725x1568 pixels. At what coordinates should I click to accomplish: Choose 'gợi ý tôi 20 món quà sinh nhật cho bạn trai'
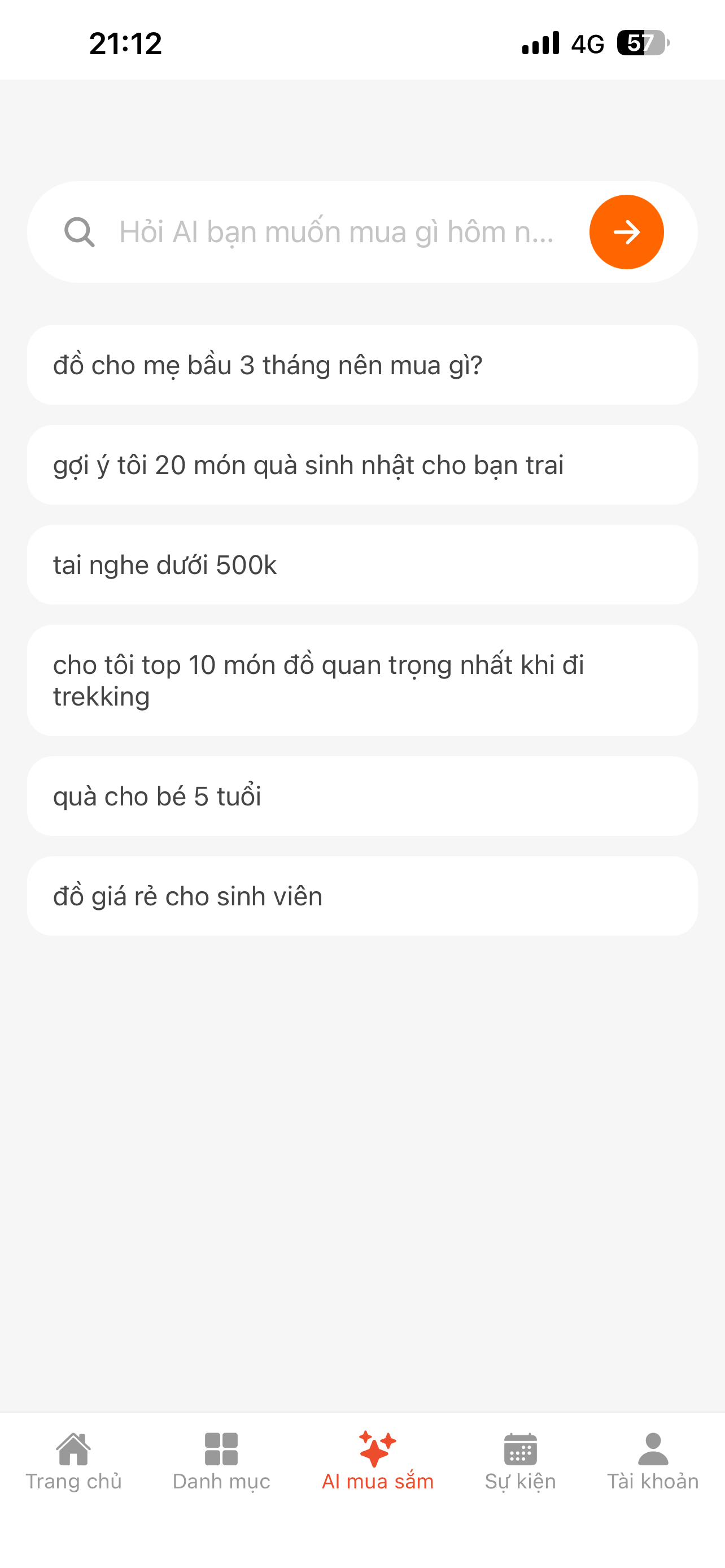pos(361,465)
